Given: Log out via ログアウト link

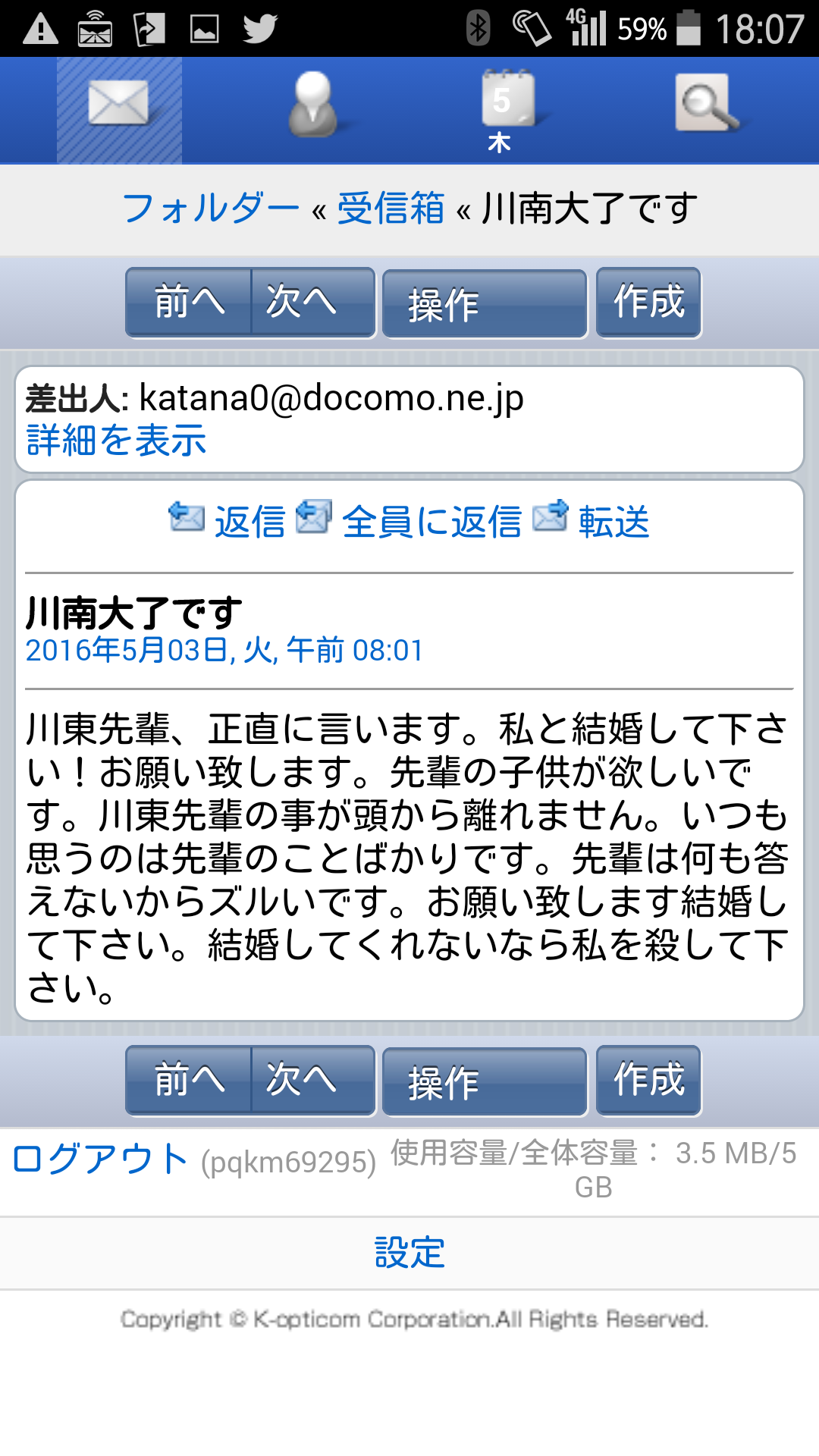Looking at the screenshot, I should click(x=100, y=1159).
